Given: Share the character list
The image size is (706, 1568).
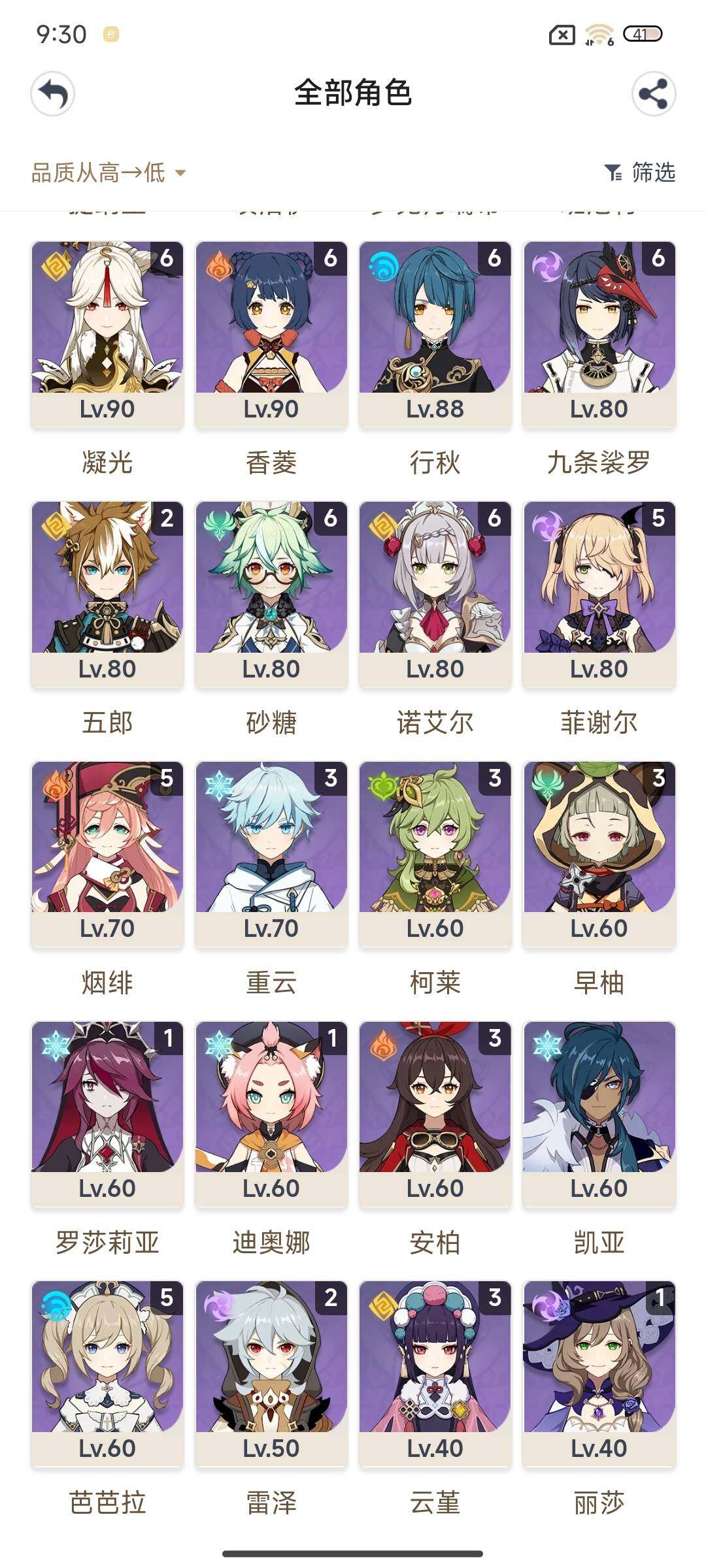Looking at the screenshot, I should click(x=653, y=94).
